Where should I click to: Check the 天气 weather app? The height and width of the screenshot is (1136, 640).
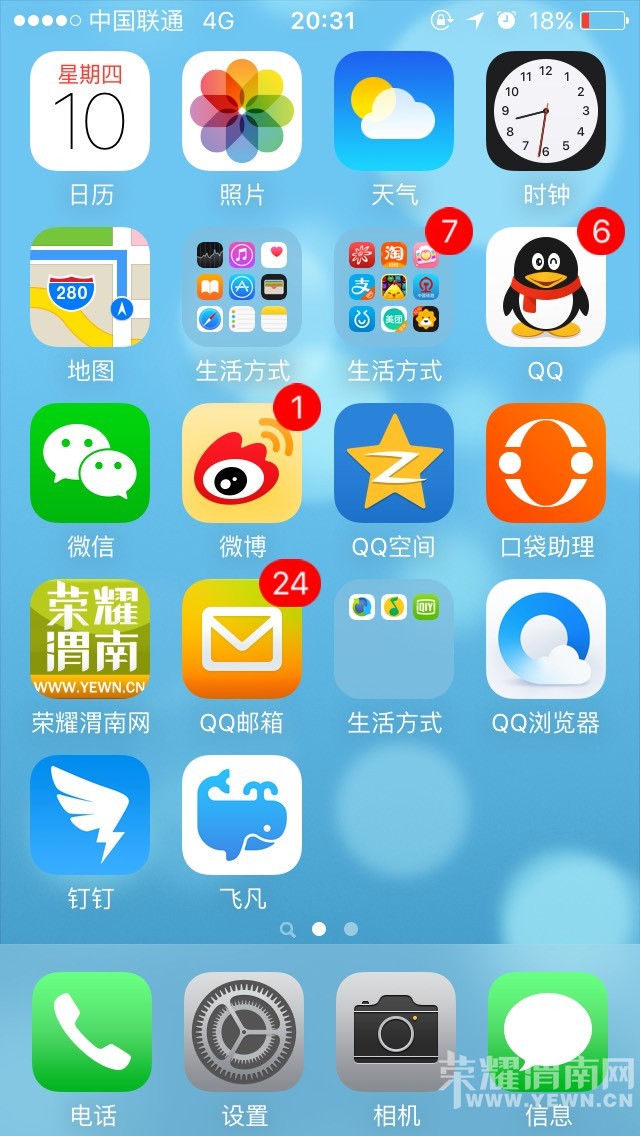click(x=394, y=111)
